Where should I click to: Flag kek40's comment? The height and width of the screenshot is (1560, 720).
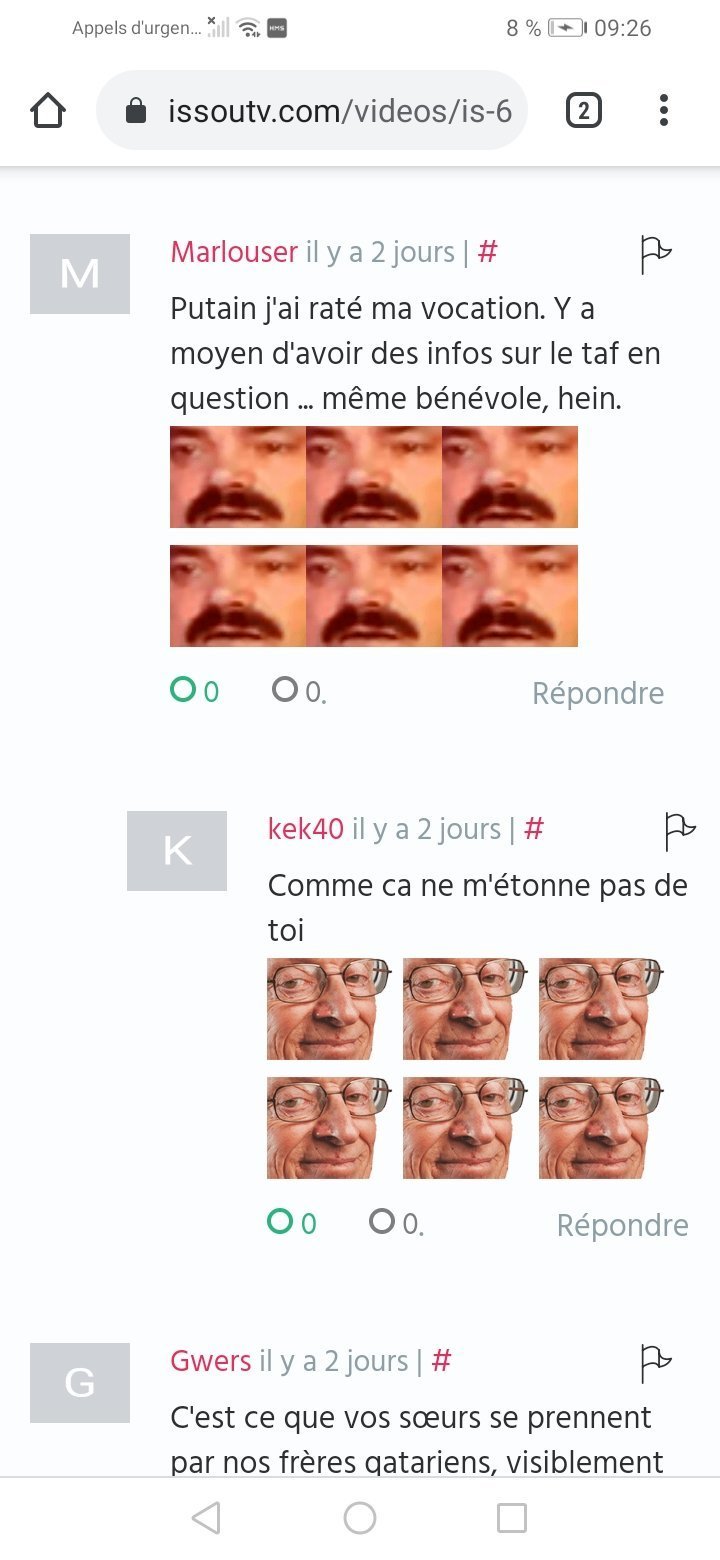[680, 831]
